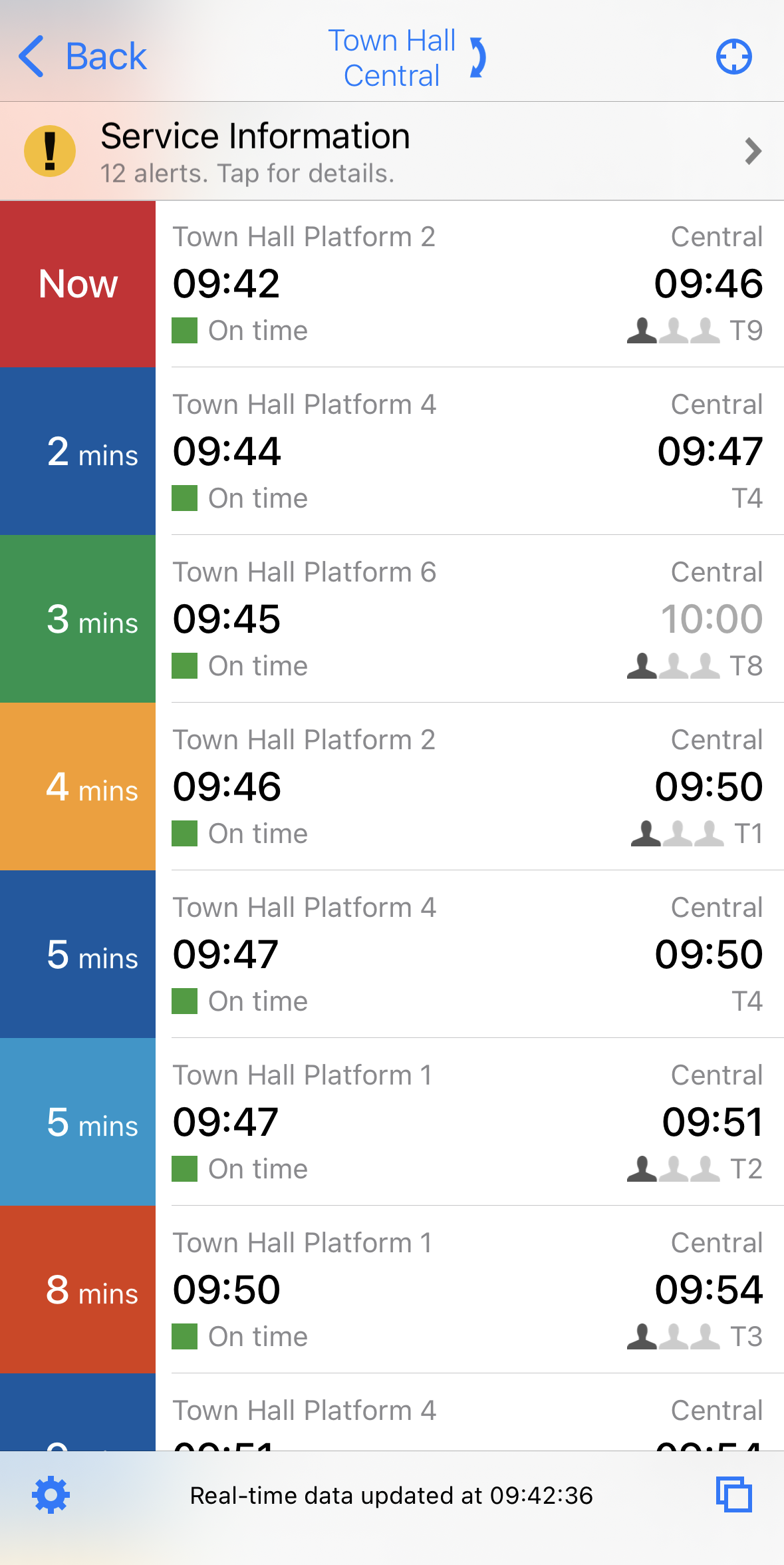Open the 09:50 Platform 1 T3 trip

coord(465,1290)
